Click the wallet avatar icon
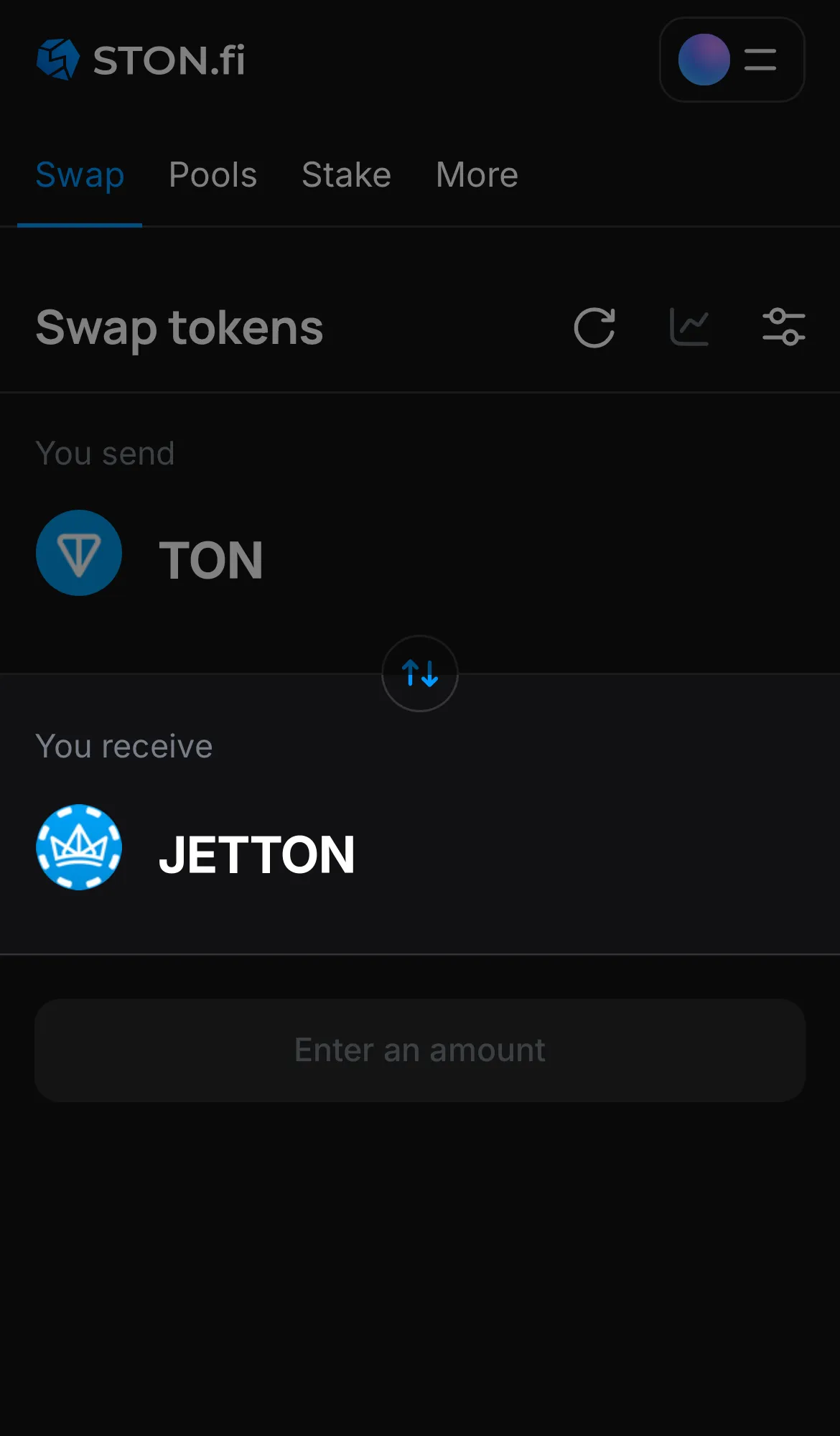The width and height of the screenshot is (840, 1436). click(x=703, y=60)
